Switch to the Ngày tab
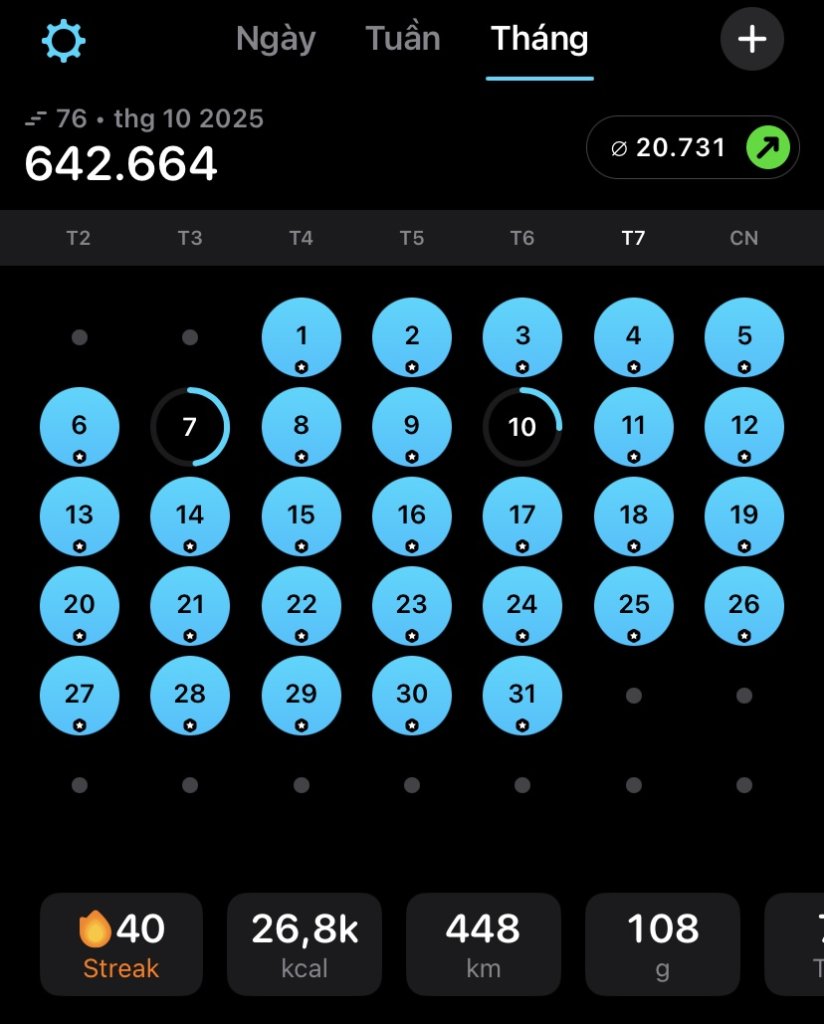This screenshot has height=1024, width=824. (x=275, y=39)
